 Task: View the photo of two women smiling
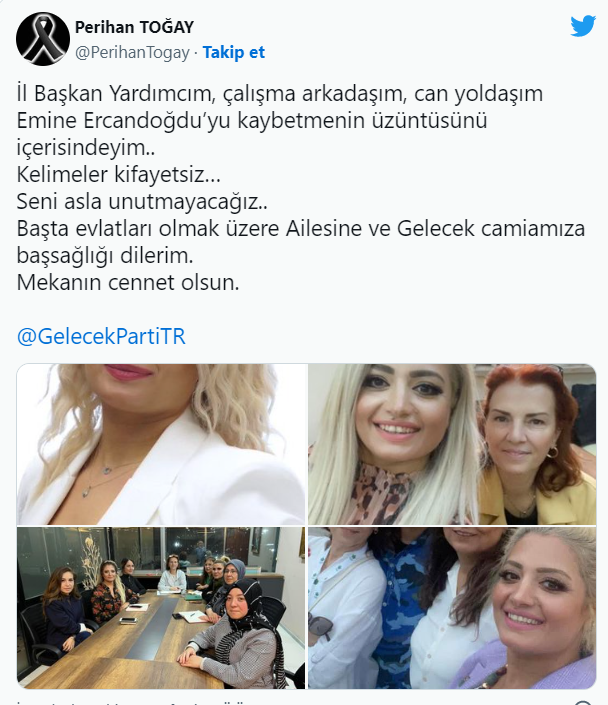tap(452, 443)
